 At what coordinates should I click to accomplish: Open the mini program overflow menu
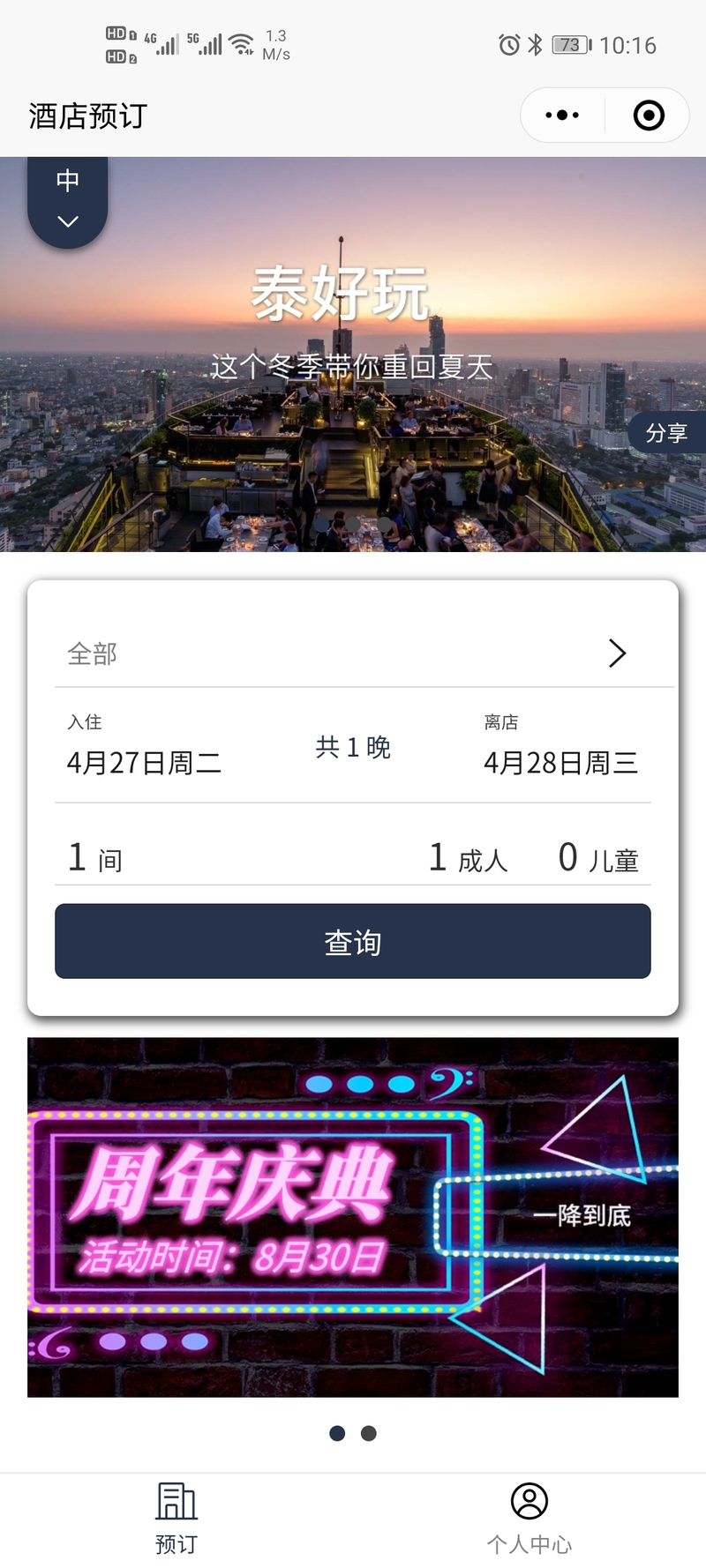(562, 116)
